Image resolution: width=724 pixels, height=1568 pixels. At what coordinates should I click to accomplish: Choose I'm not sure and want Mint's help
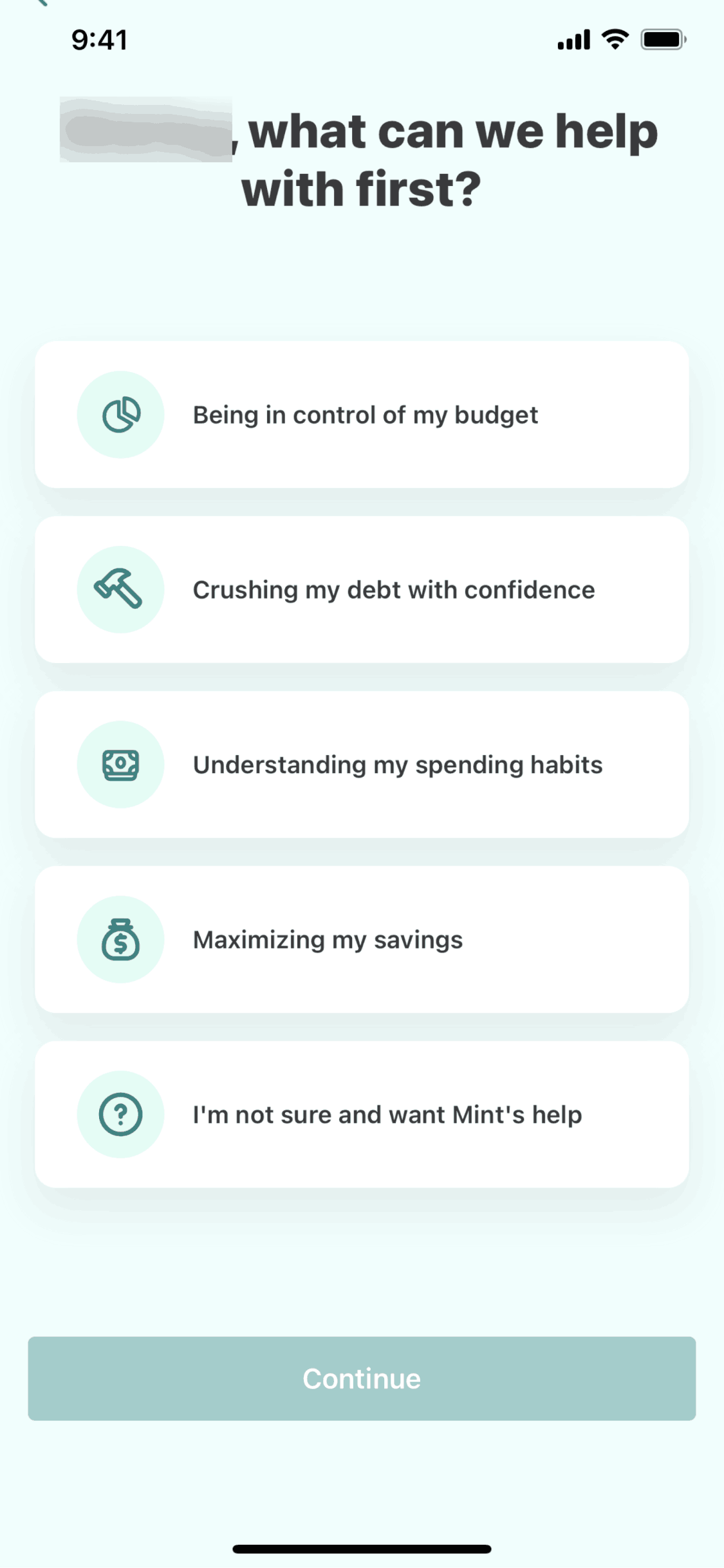[362, 1115]
